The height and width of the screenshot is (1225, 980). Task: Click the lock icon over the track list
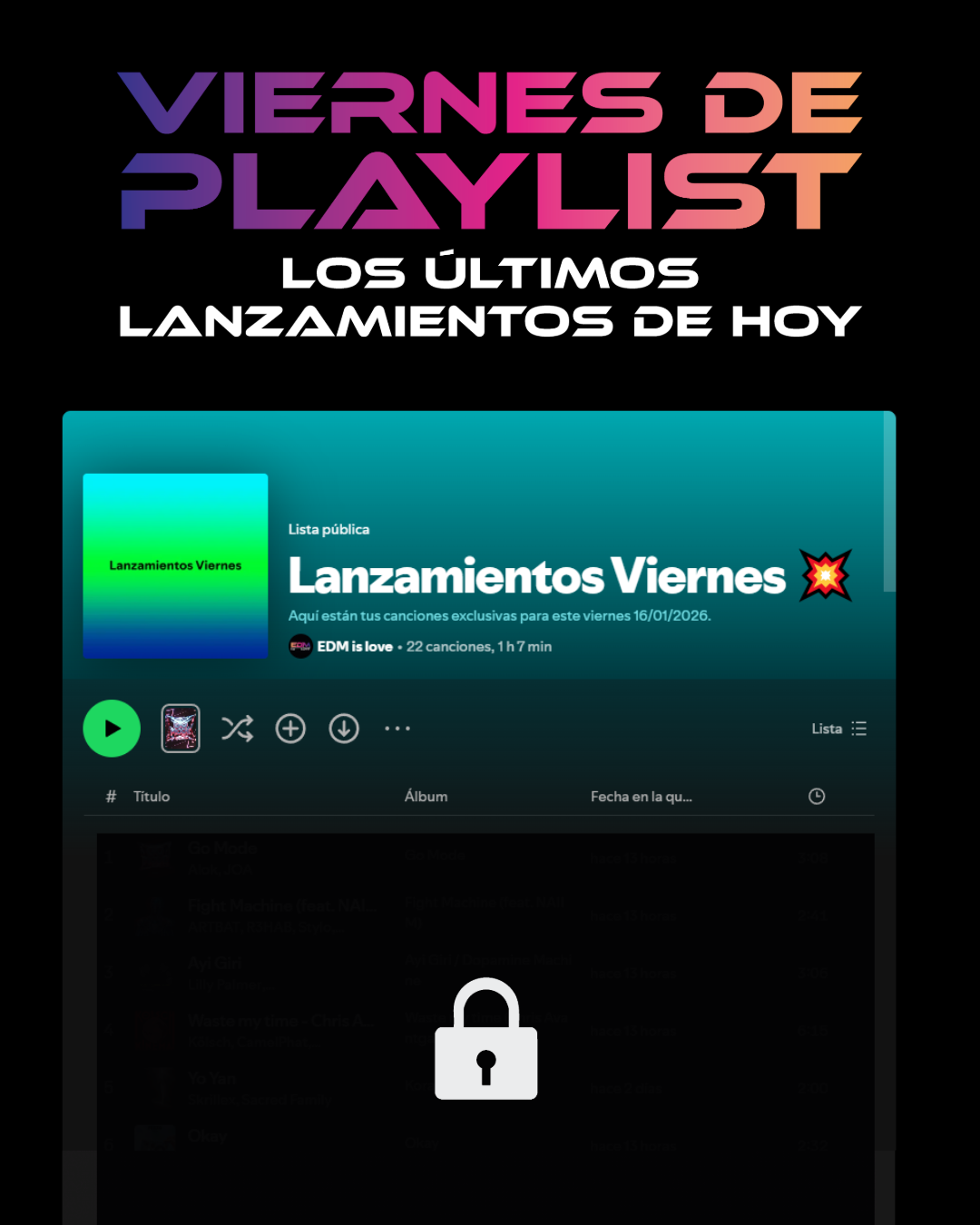click(x=485, y=1041)
